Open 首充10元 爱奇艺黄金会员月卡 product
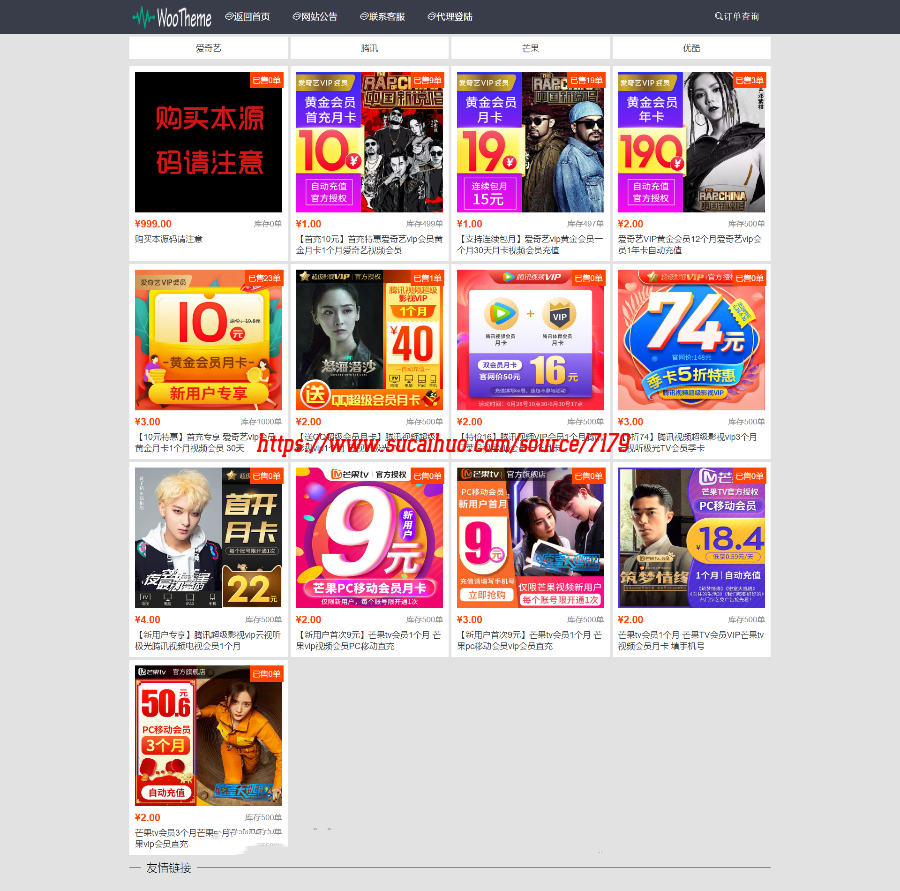 click(369, 142)
